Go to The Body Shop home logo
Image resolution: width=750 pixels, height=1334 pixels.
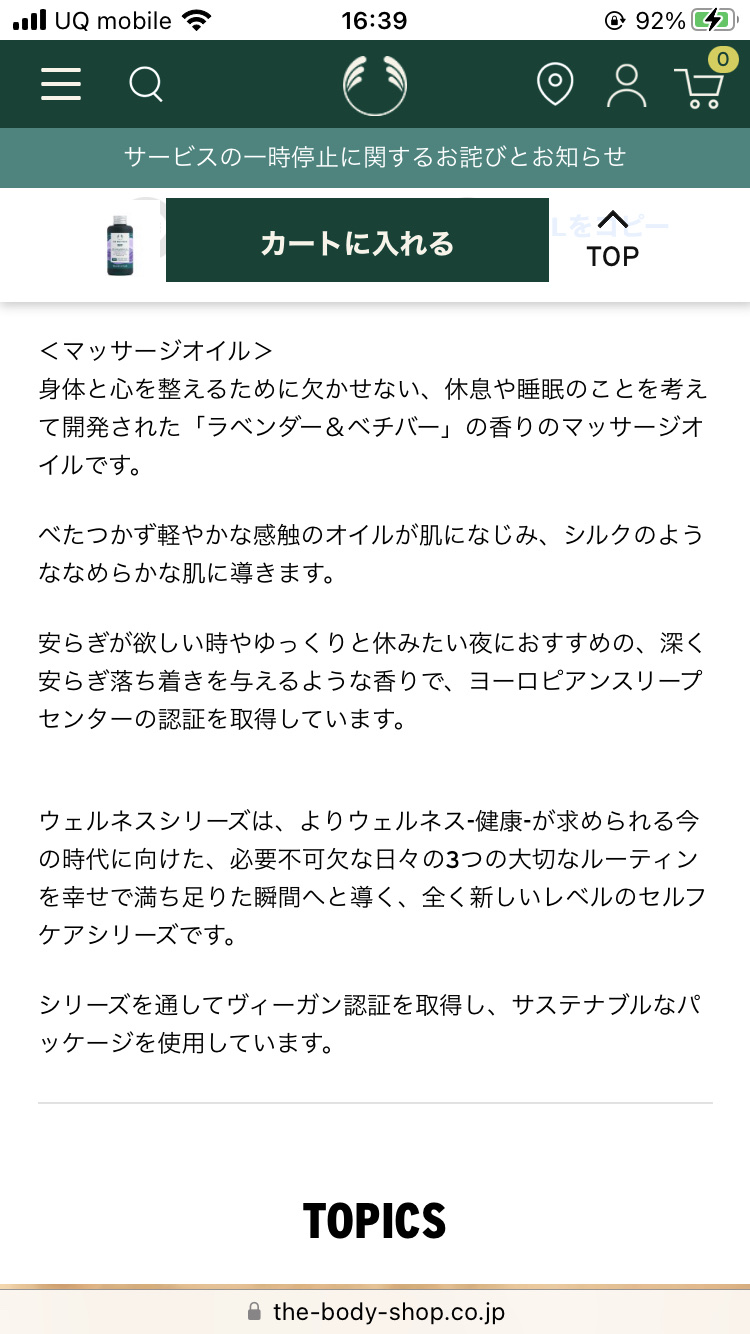click(x=375, y=85)
